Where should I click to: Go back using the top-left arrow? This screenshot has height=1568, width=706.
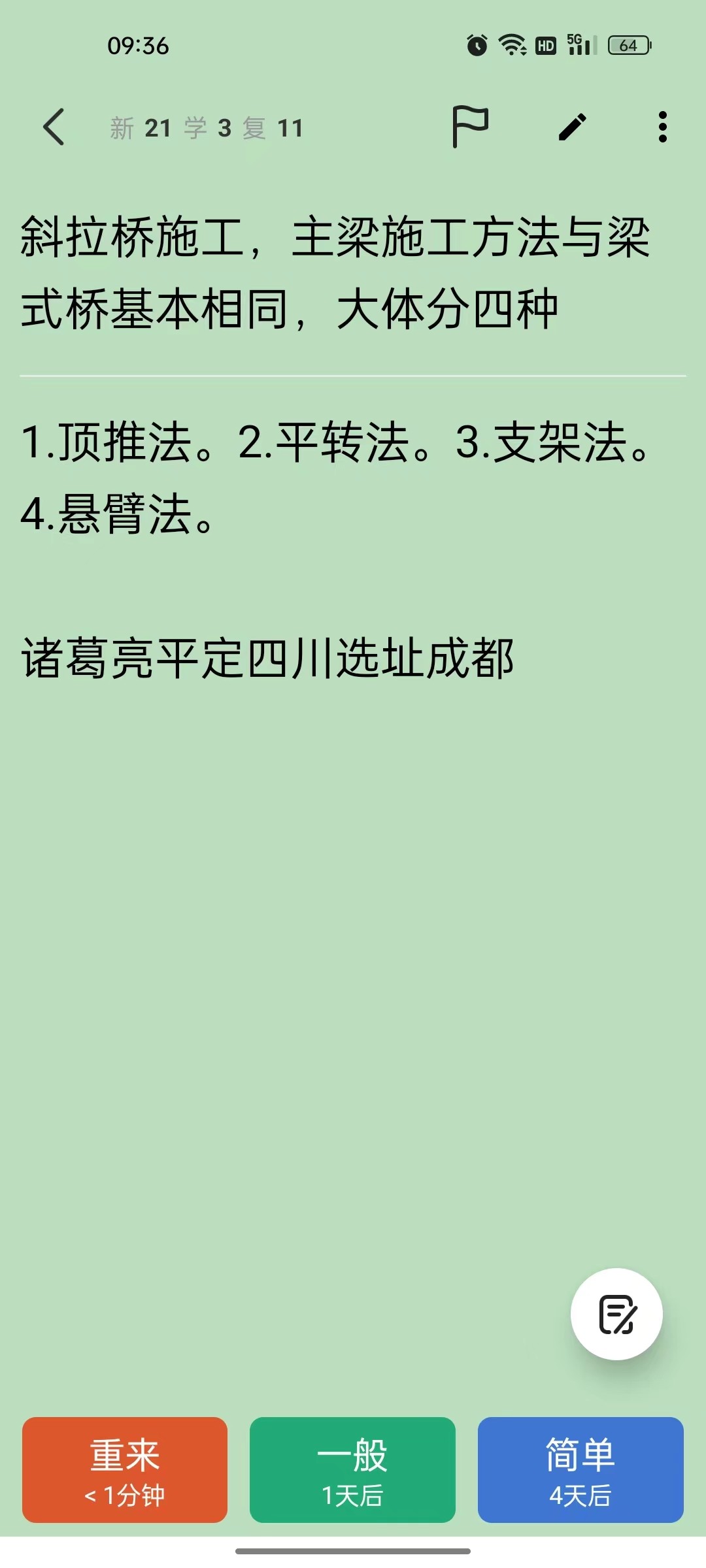pos(54,127)
